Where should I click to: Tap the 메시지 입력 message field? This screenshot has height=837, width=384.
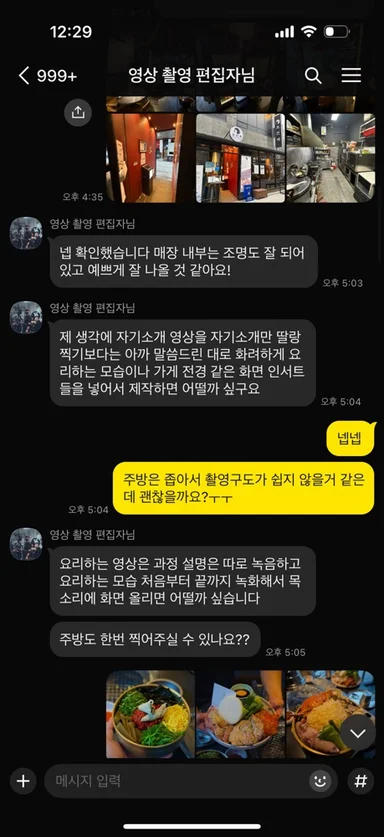(x=179, y=781)
